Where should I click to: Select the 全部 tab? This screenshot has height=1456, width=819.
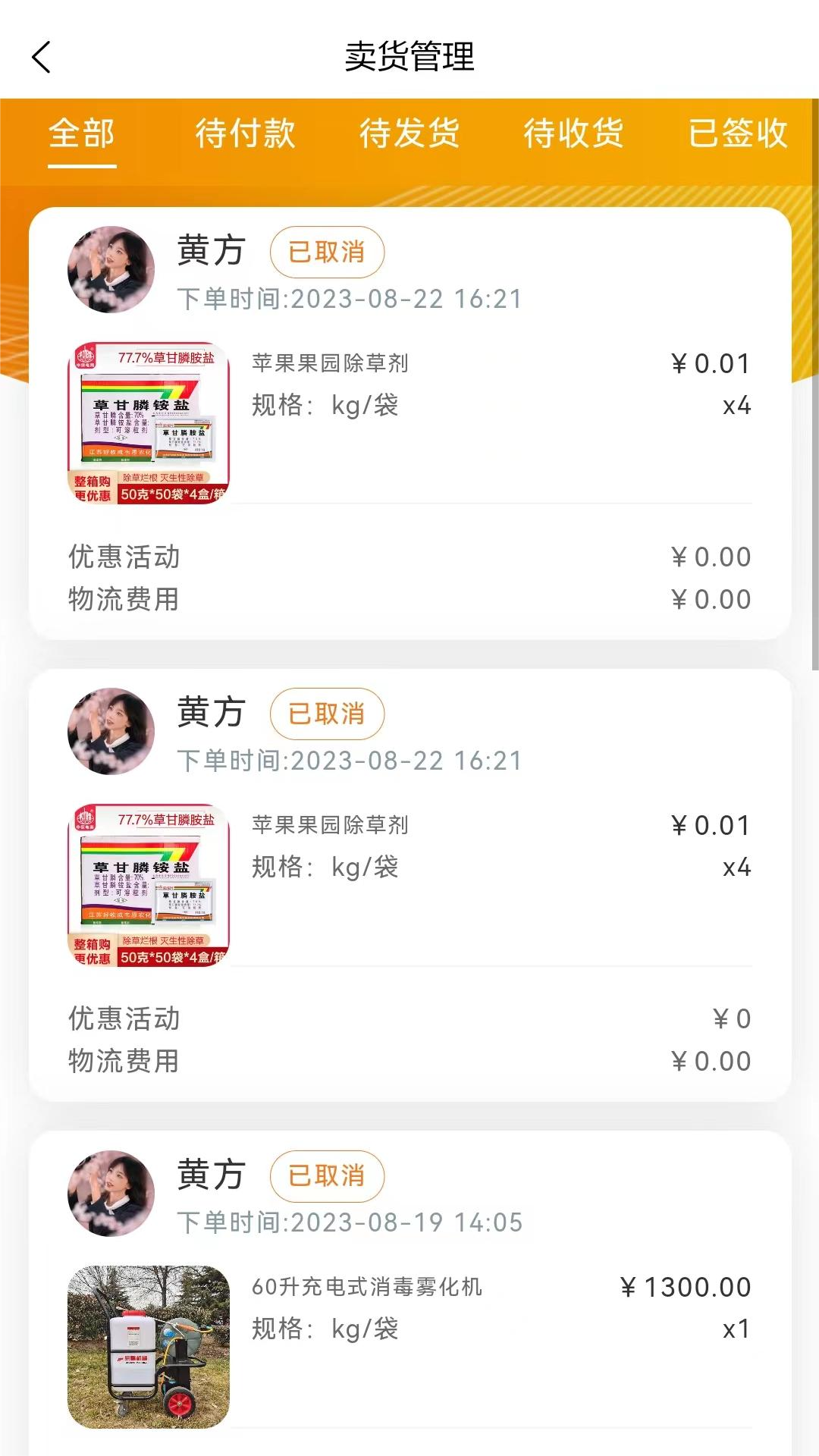[x=81, y=135]
